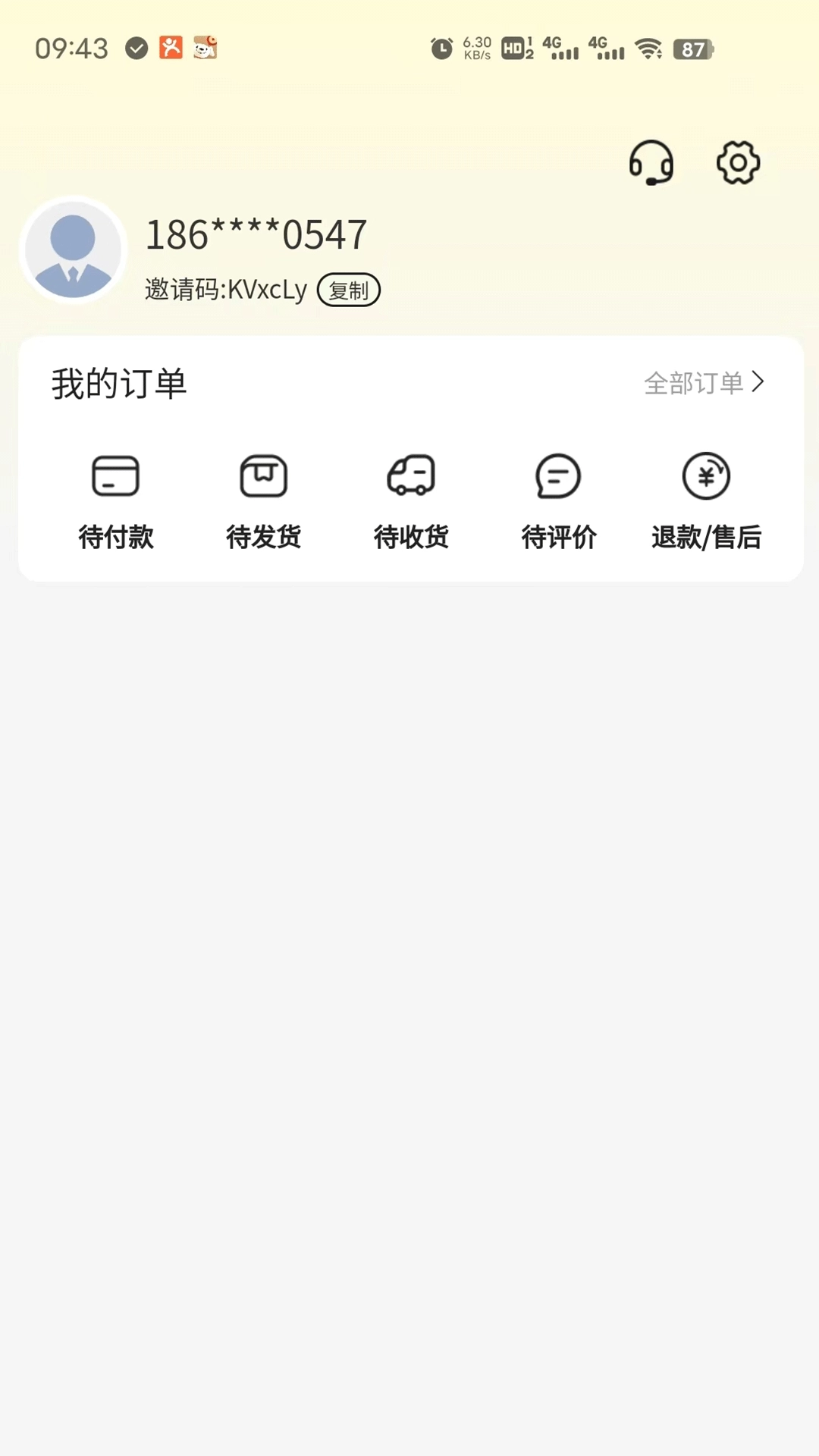Tap the 复制 copy button
Screen dimensions: 819x1456
(x=348, y=290)
